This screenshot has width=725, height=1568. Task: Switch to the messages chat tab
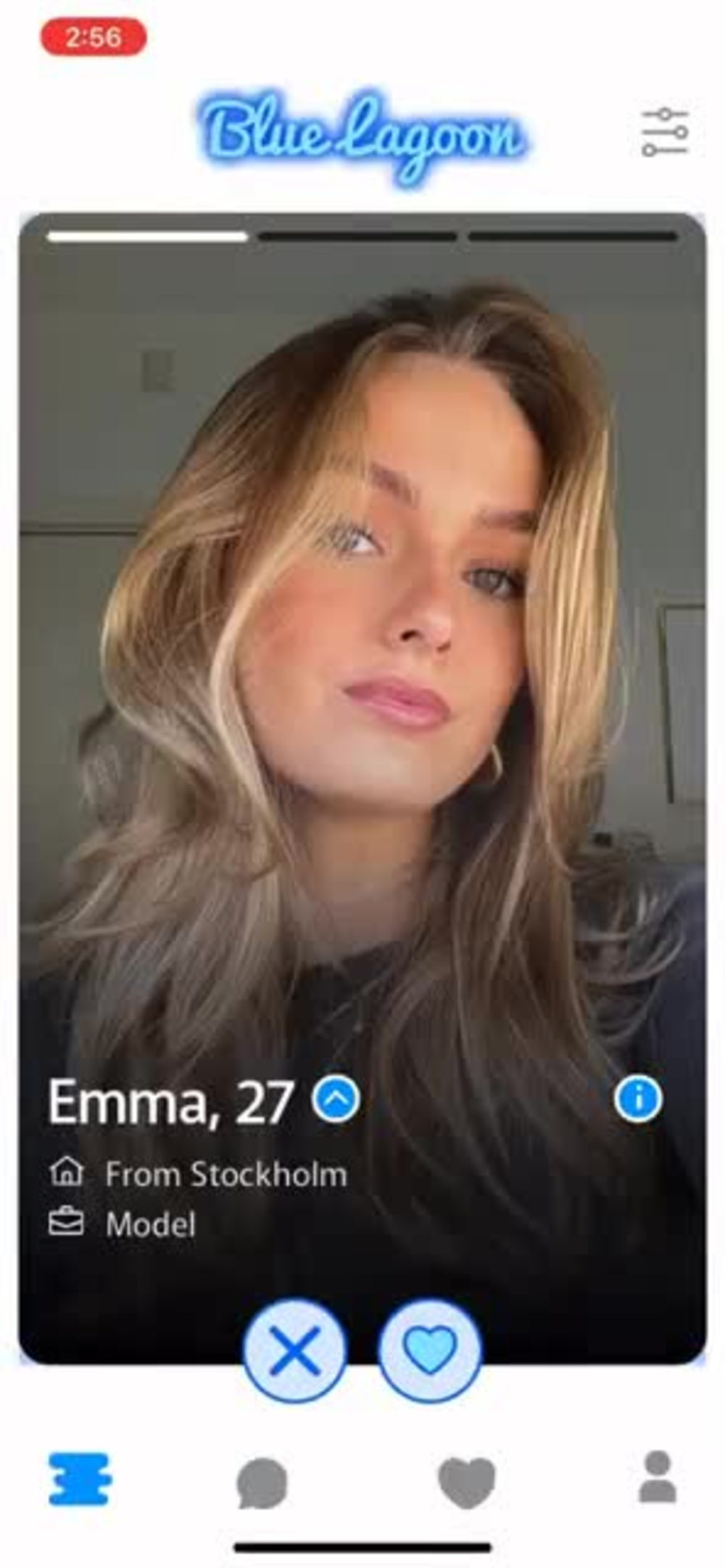point(262,1484)
